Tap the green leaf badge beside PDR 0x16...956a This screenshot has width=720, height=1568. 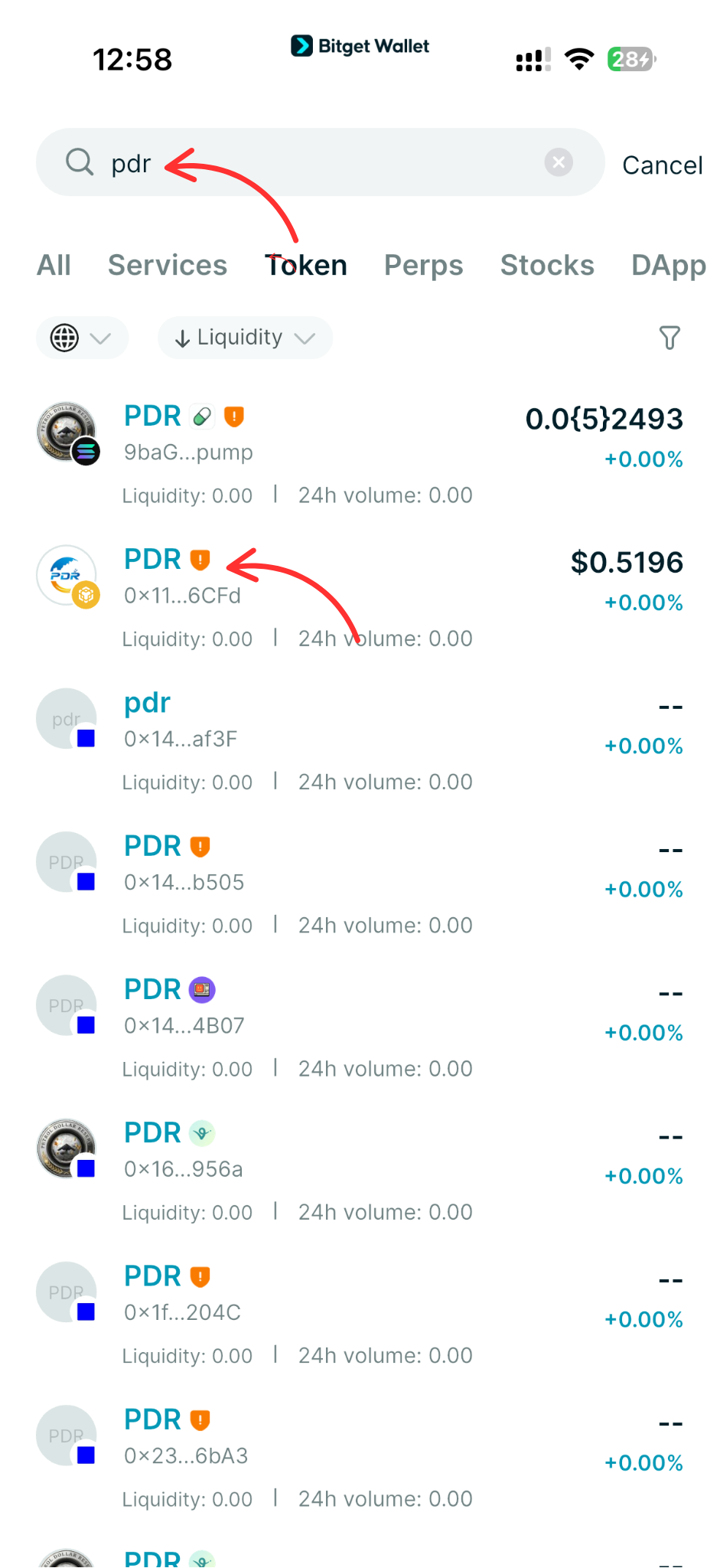point(200,1132)
